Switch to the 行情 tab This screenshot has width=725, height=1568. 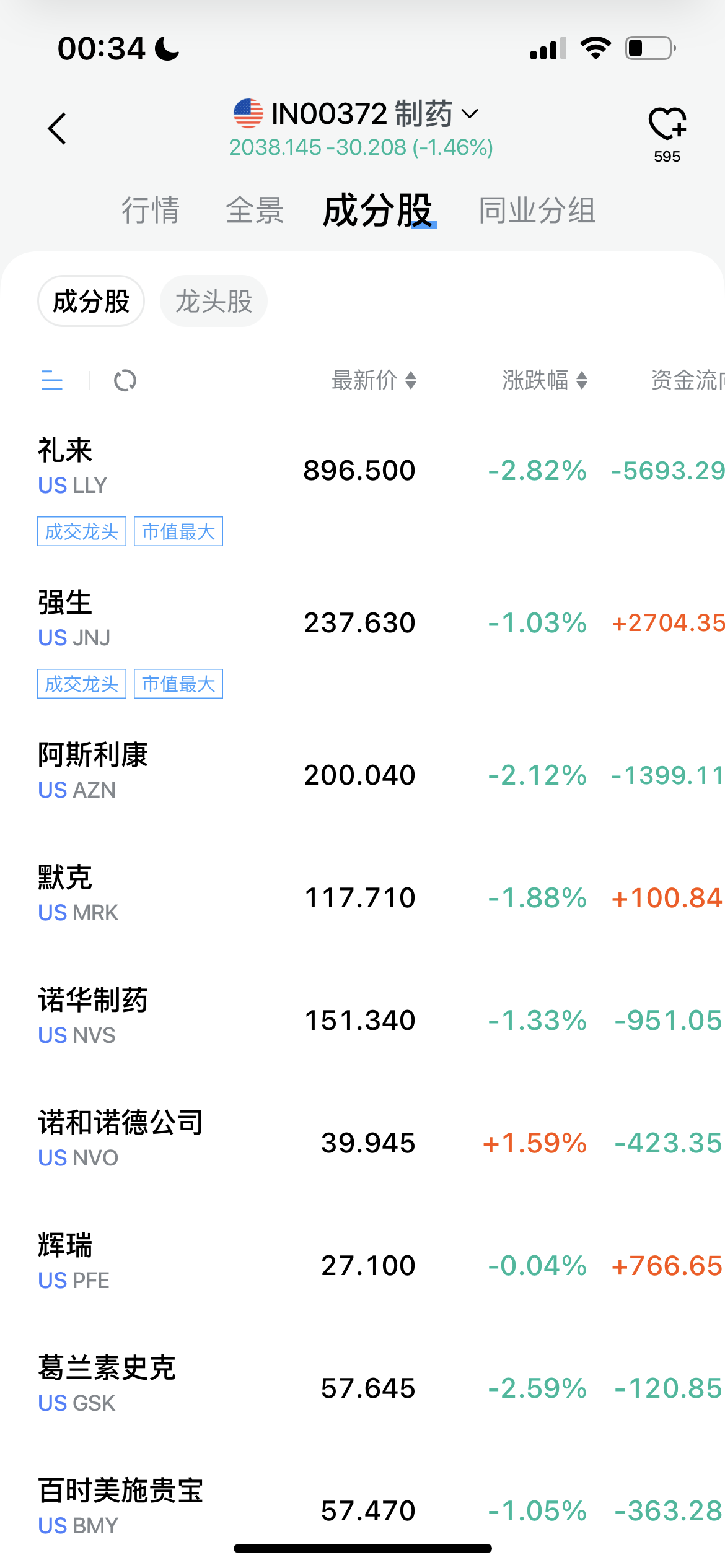[150, 211]
